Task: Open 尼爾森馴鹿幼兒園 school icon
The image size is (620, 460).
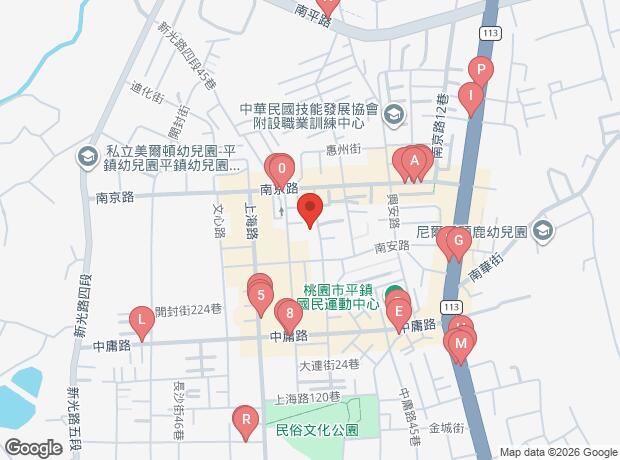Action: click(543, 231)
